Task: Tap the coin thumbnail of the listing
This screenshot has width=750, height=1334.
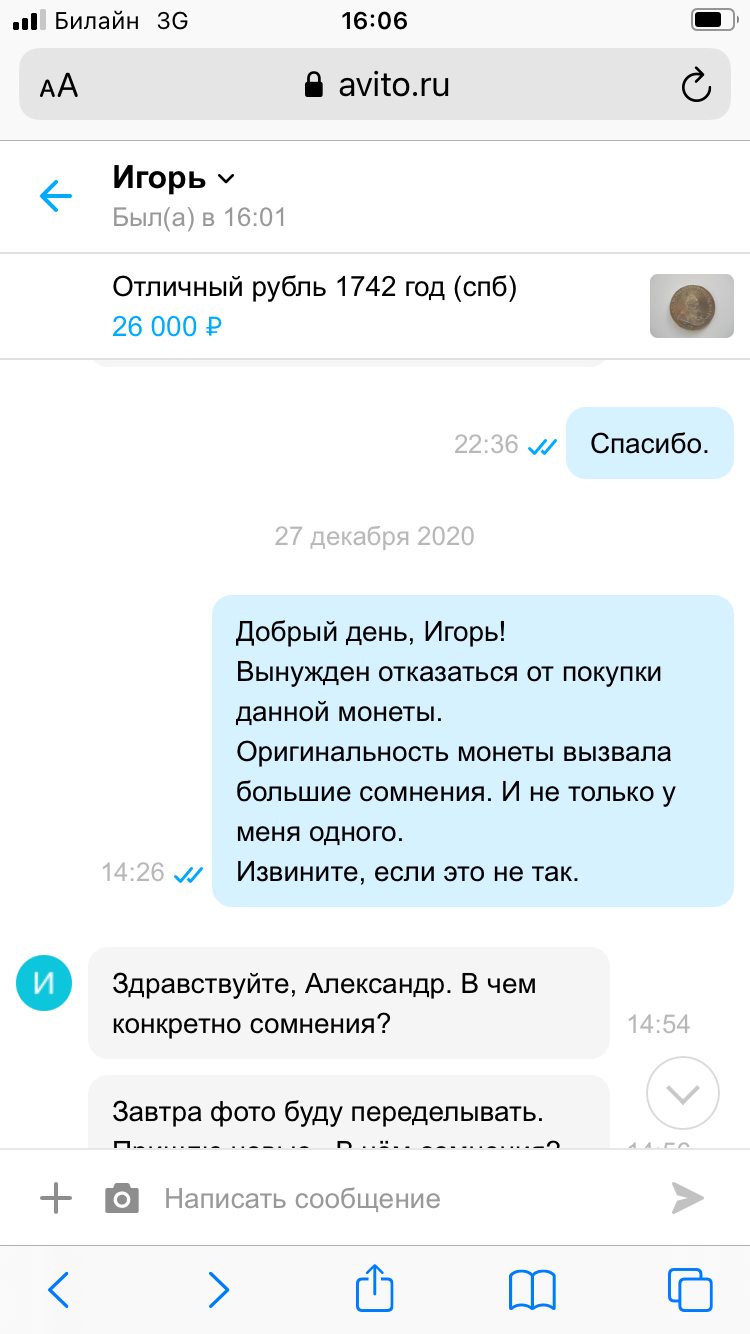Action: [692, 306]
